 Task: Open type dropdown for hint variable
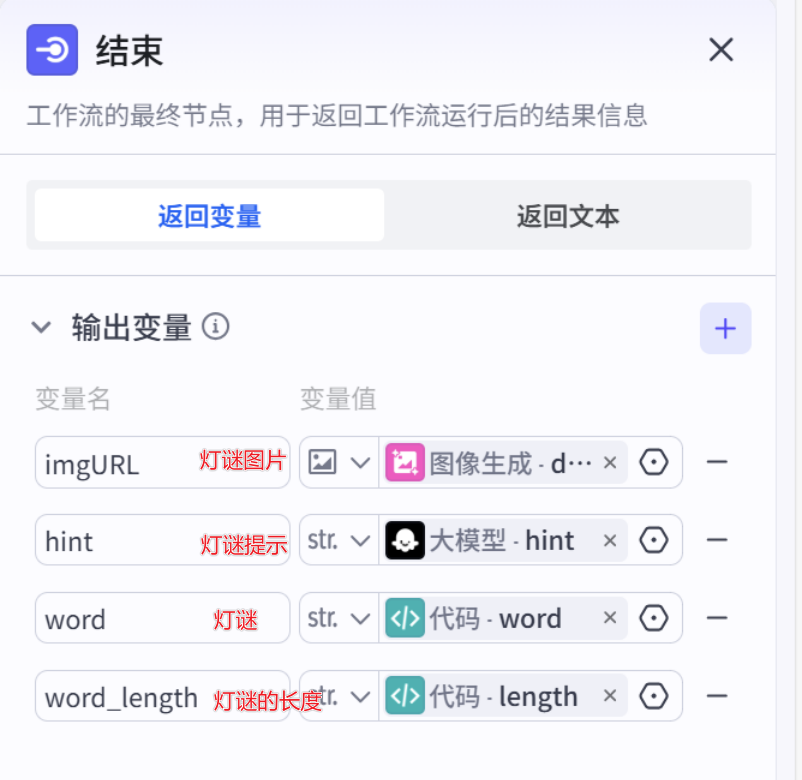click(339, 541)
